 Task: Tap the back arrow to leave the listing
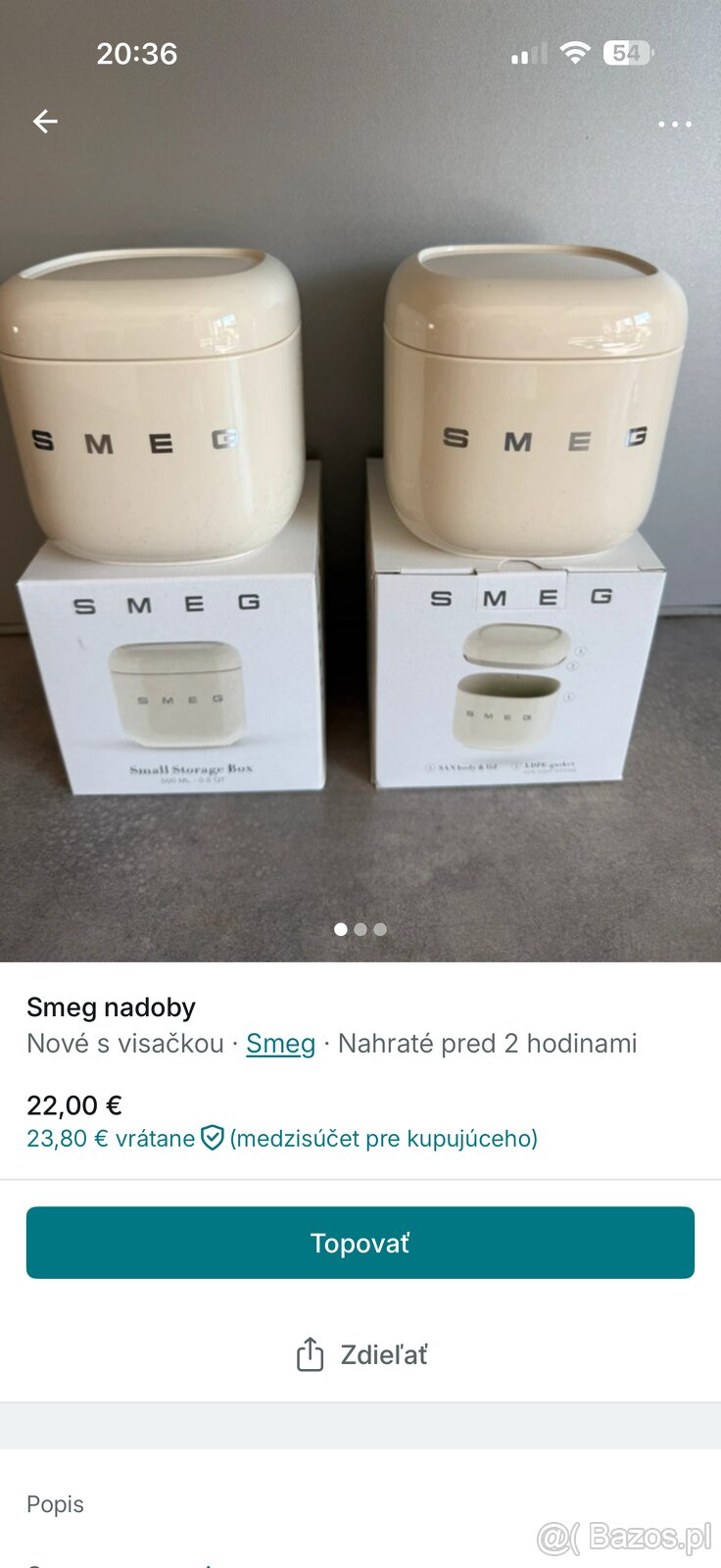coord(45,122)
